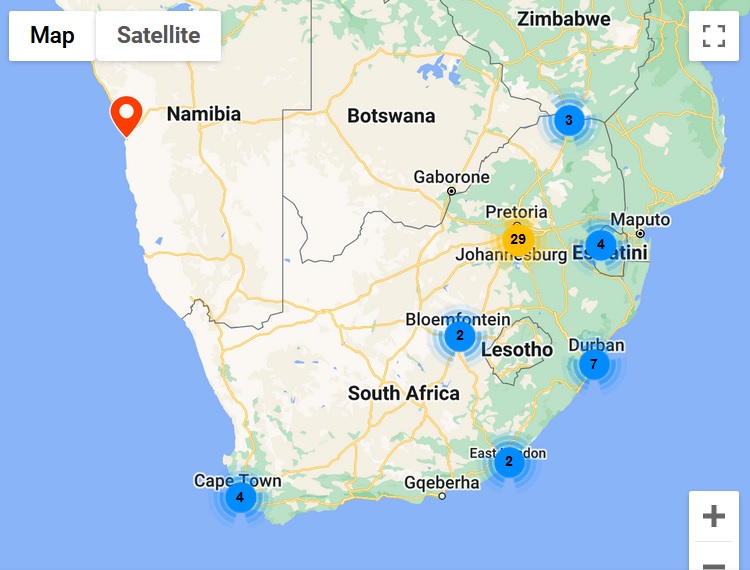Zoom in with the plus button
Viewport: 750px width, 570px height.
click(713, 516)
